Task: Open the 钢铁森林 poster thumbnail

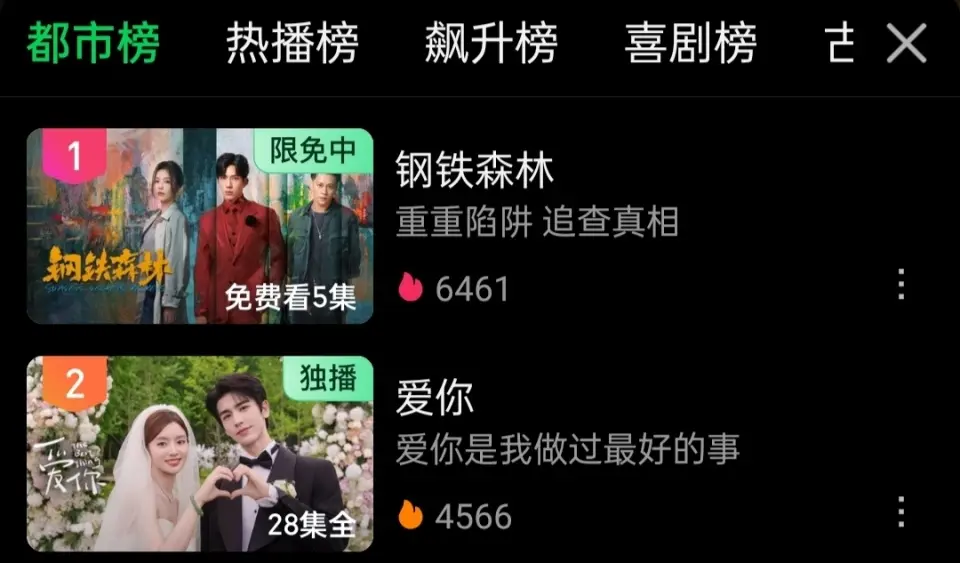Action: (200, 226)
